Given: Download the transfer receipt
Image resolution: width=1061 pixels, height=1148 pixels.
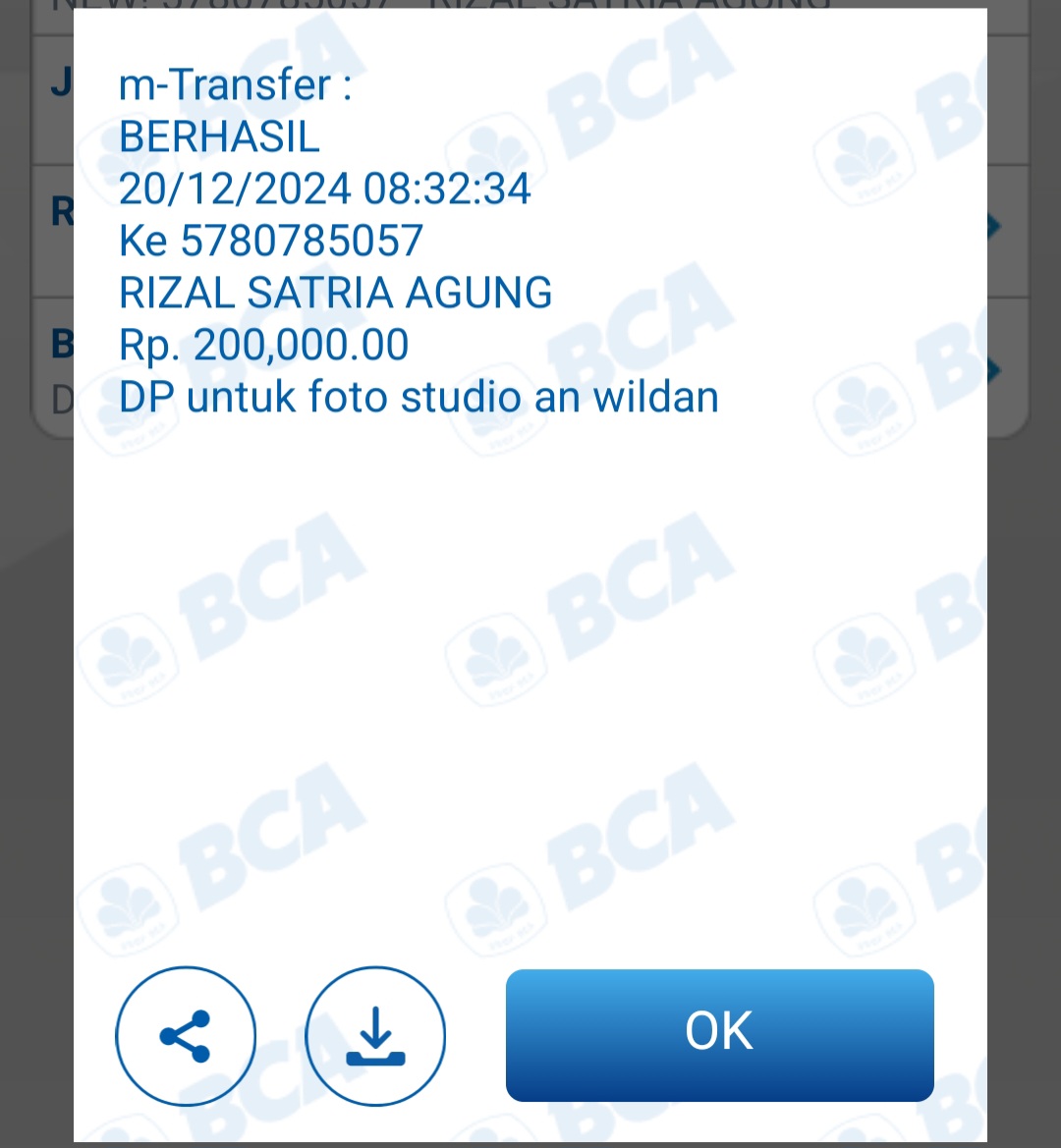Looking at the screenshot, I should 375,1036.
